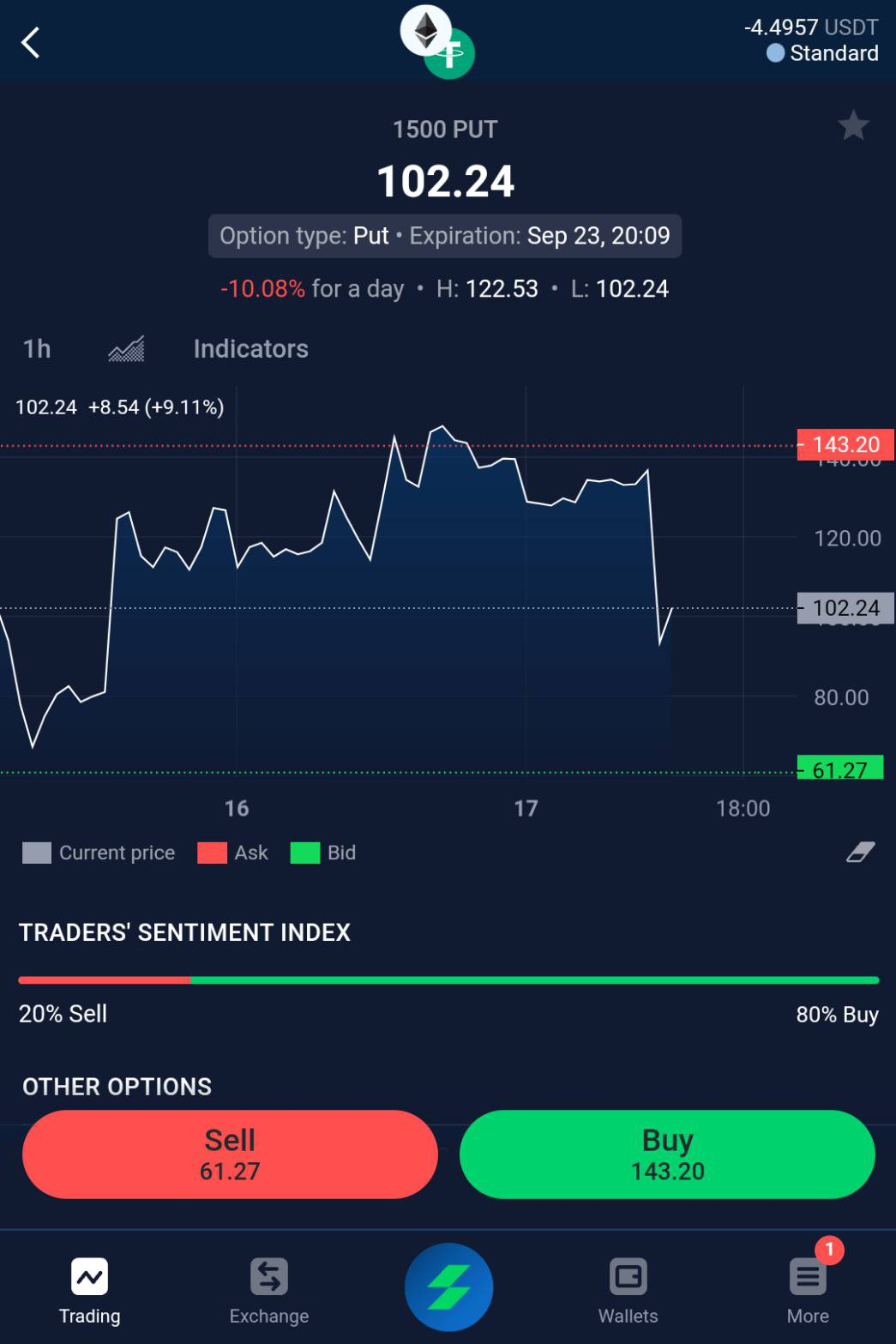Tap the eraser icon below the chart
The image size is (896, 1344).
point(860,852)
